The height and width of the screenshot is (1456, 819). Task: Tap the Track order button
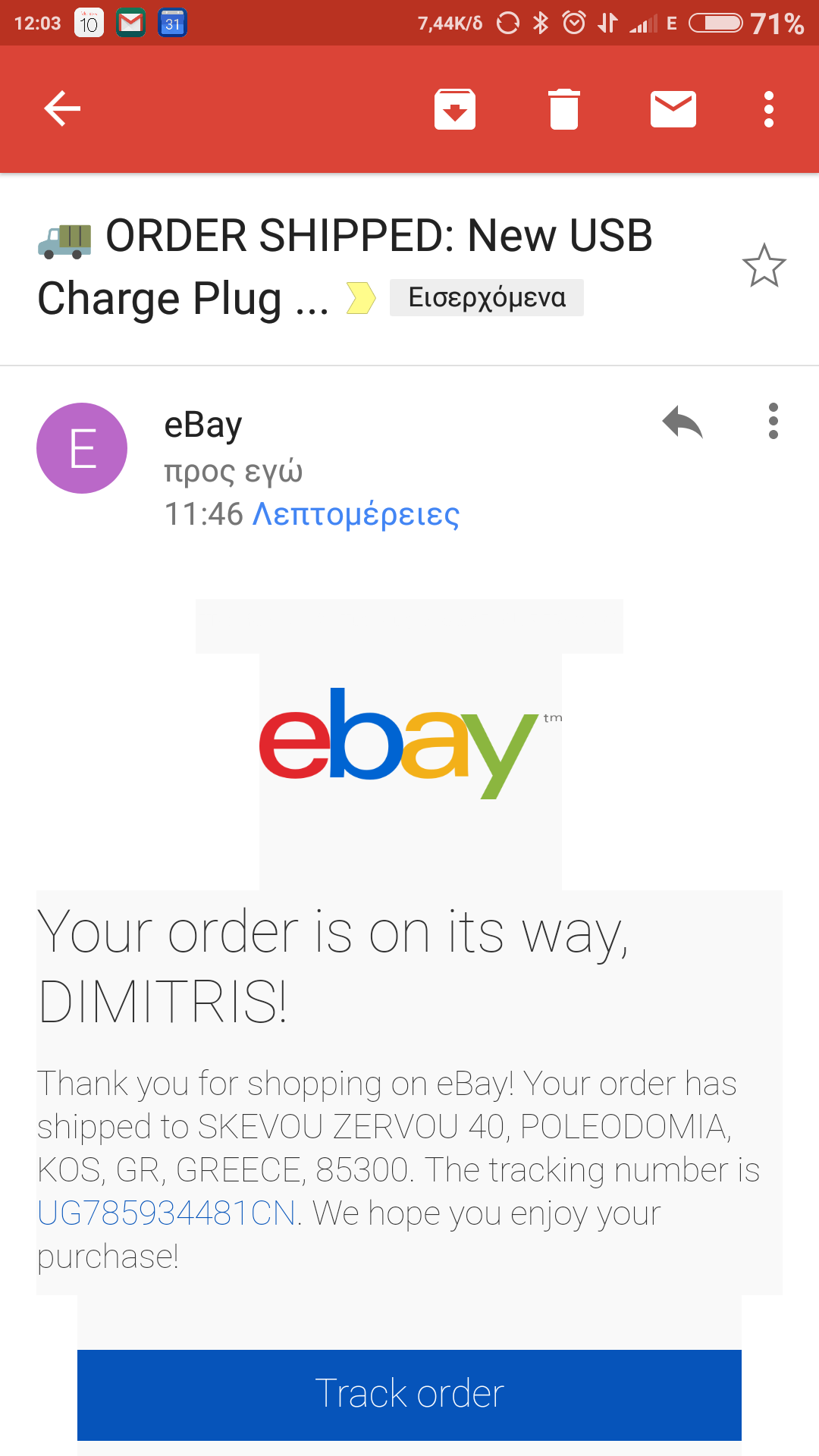pyautogui.click(x=409, y=1395)
